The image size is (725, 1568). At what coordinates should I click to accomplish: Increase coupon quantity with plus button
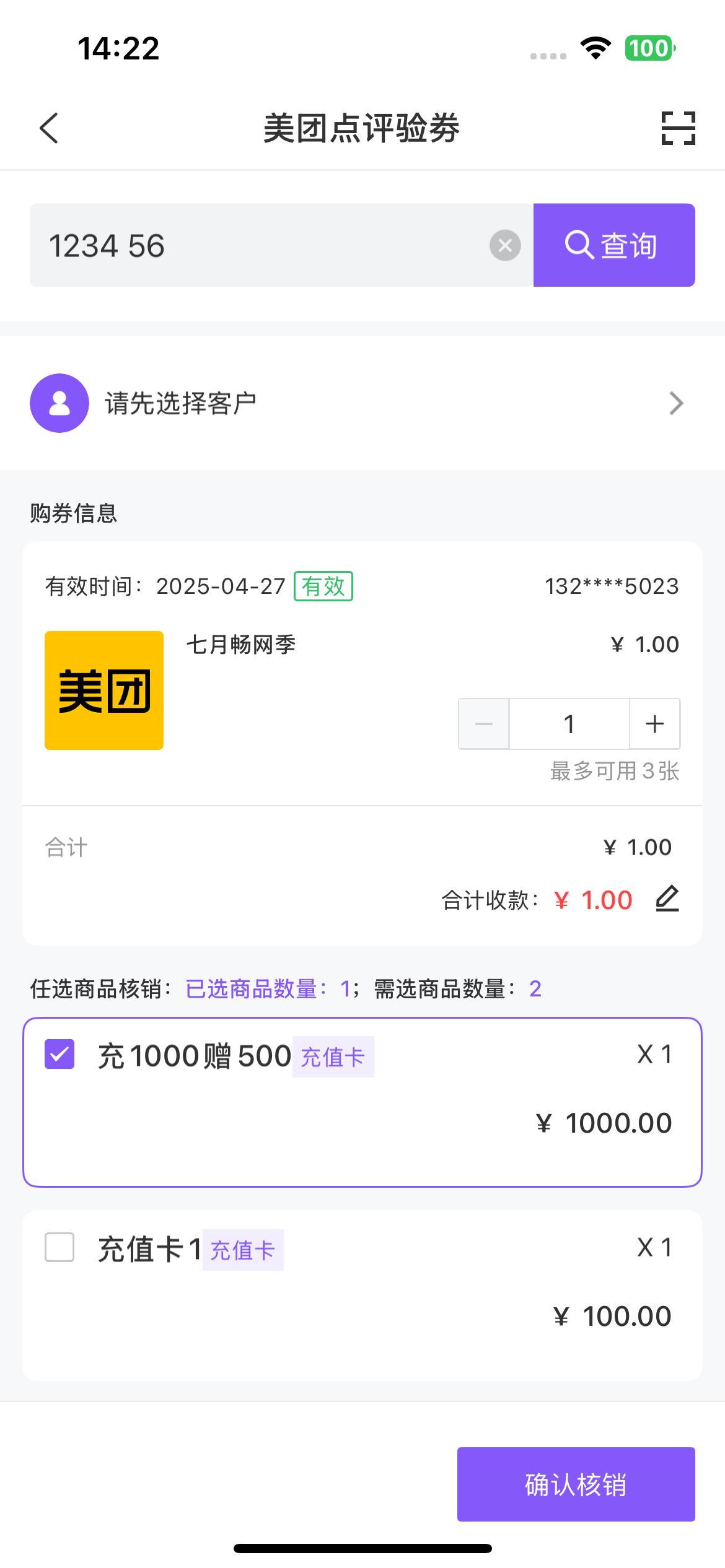(655, 724)
